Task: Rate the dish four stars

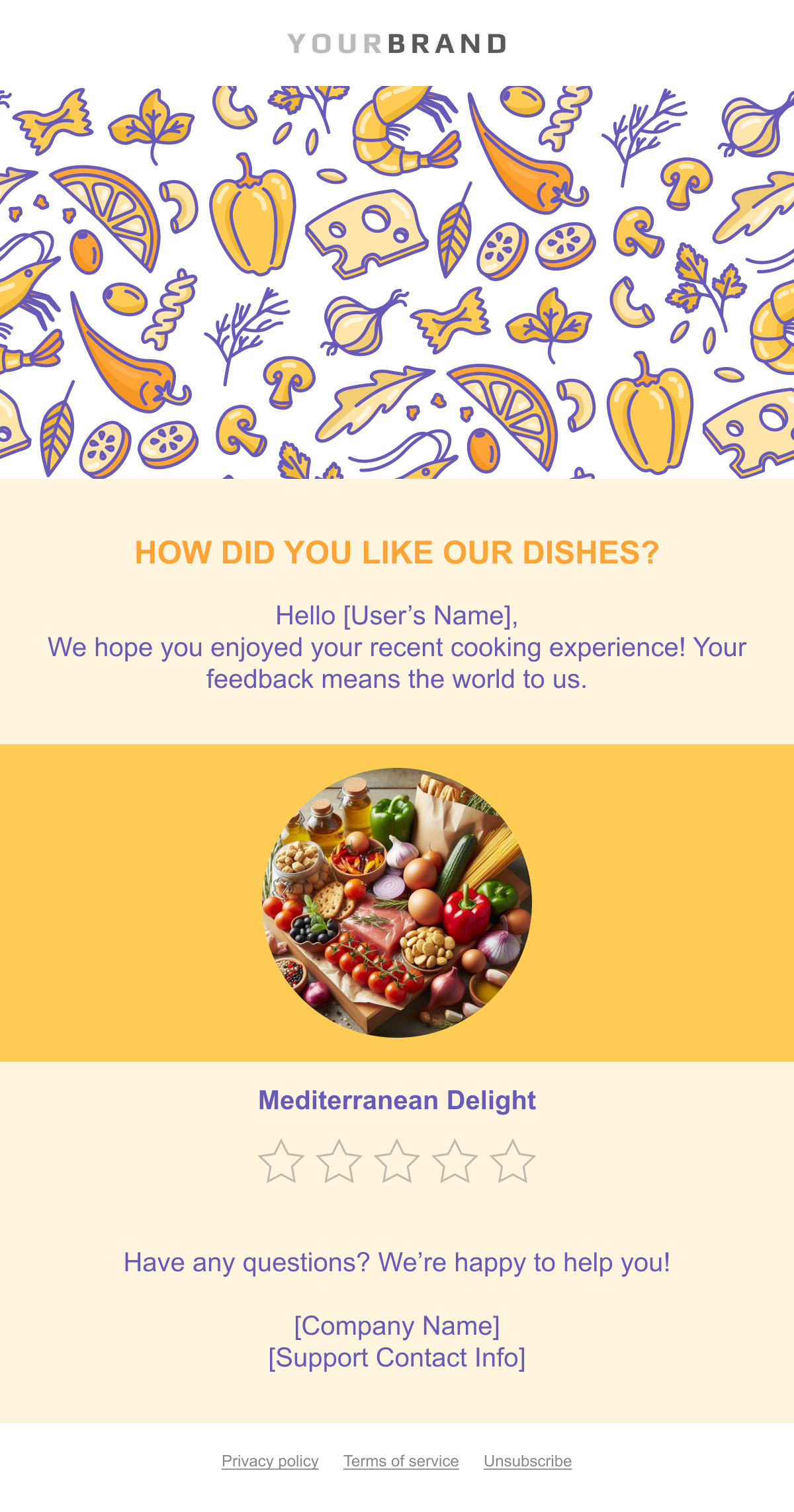Action: pyautogui.click(x=455, y=1162)
